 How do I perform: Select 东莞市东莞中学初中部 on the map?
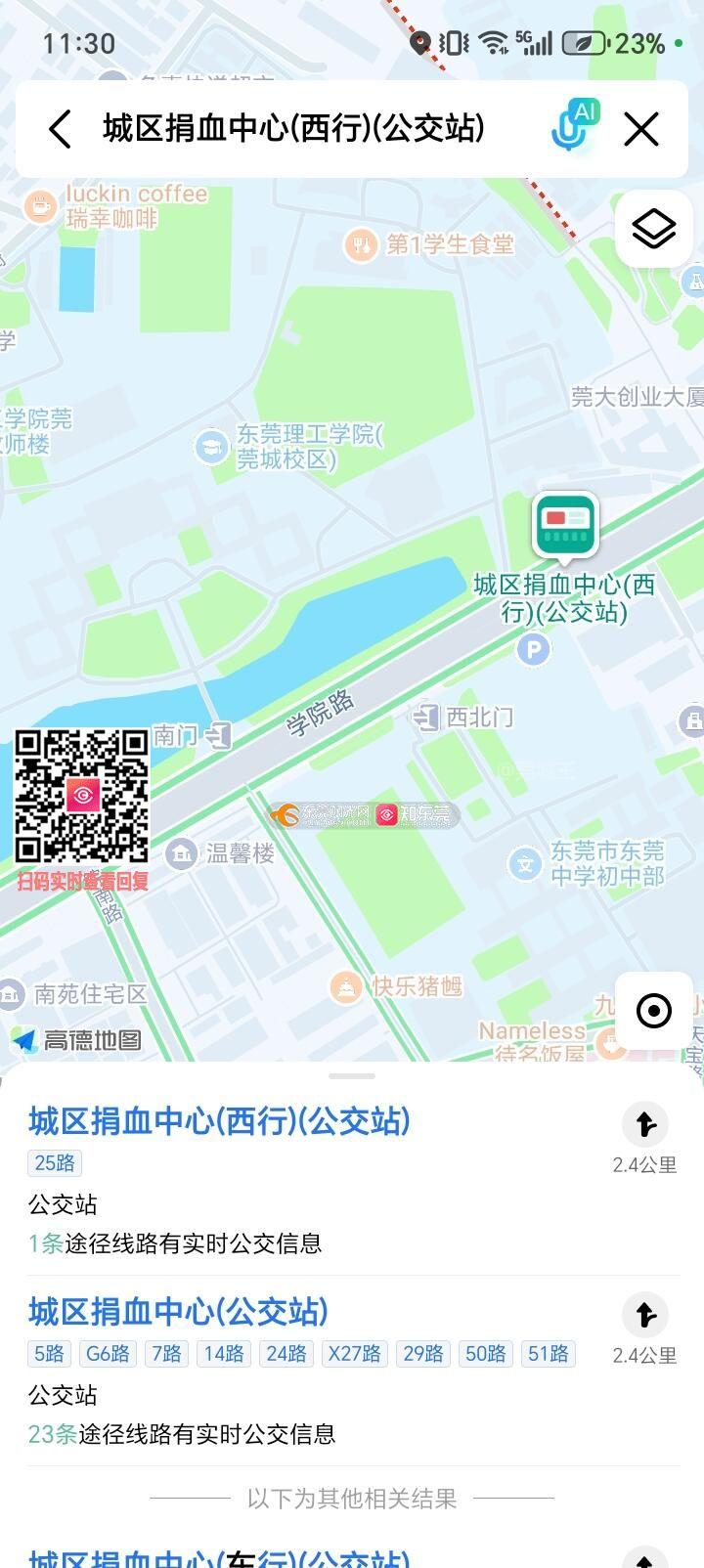[526, 863]
